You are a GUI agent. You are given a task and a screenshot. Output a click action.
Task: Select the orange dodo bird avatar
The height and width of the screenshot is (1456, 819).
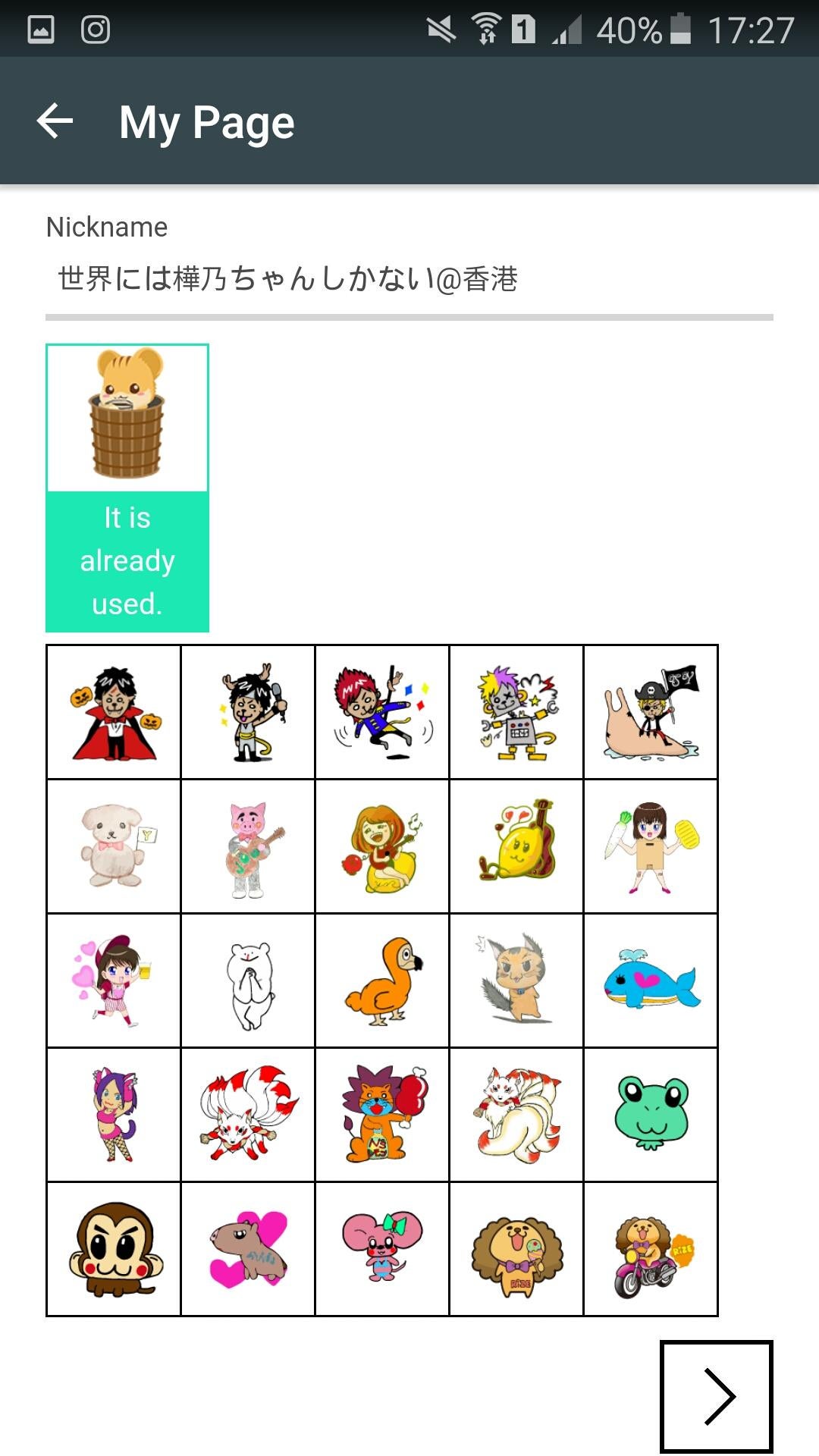382,981
